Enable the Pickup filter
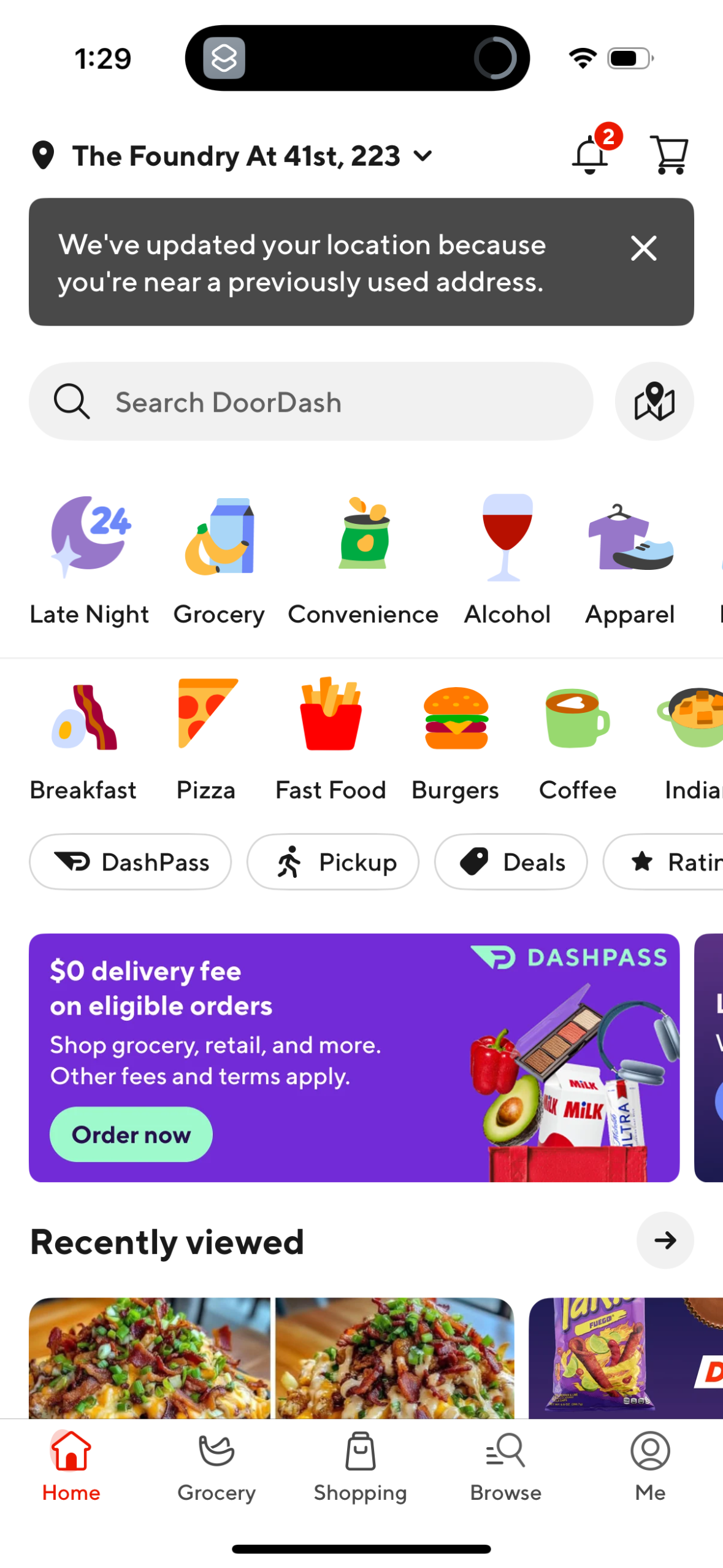Viewport: 723px width, 1568px height. click(x=332, y=861)
